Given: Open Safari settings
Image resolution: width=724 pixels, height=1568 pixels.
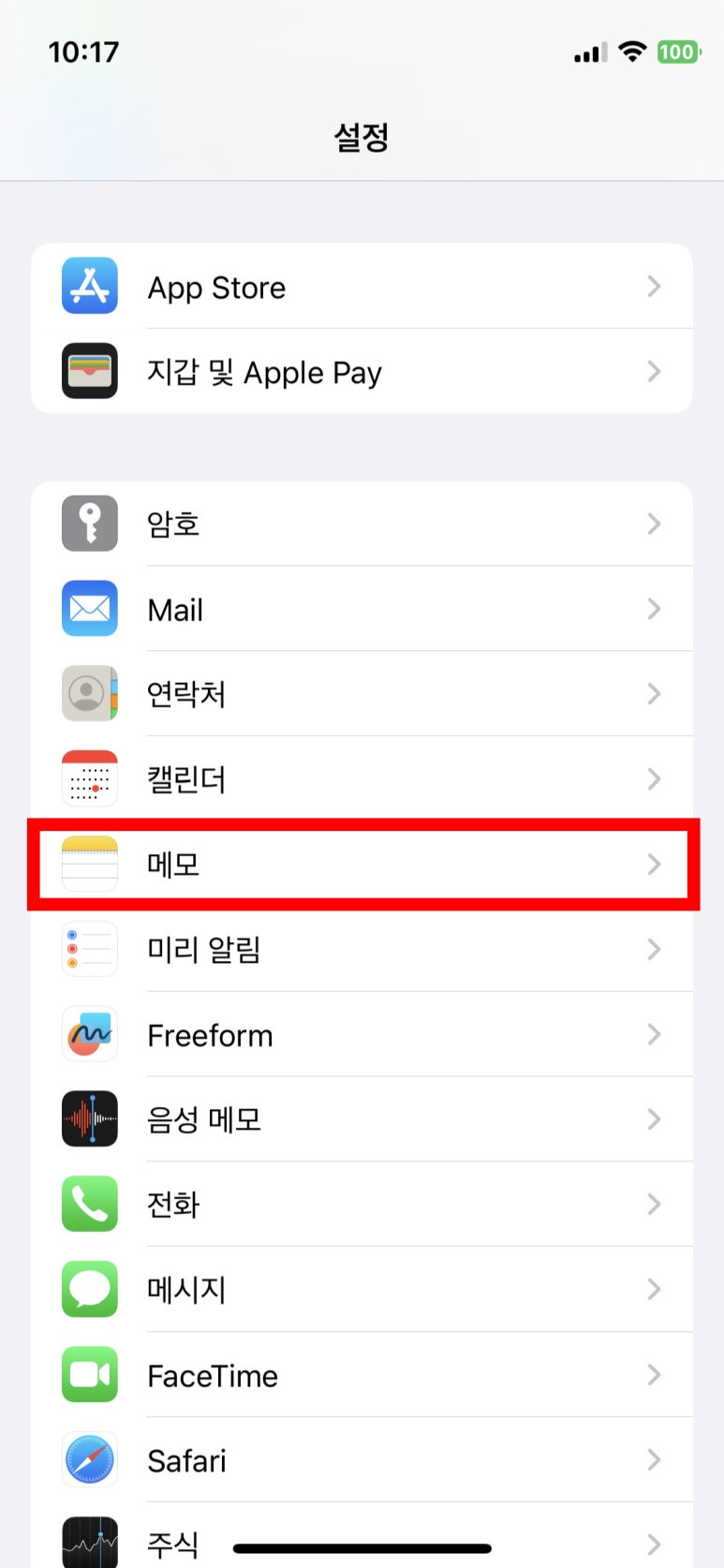Looking at the screenshot, I should [x=362, y=1460].
